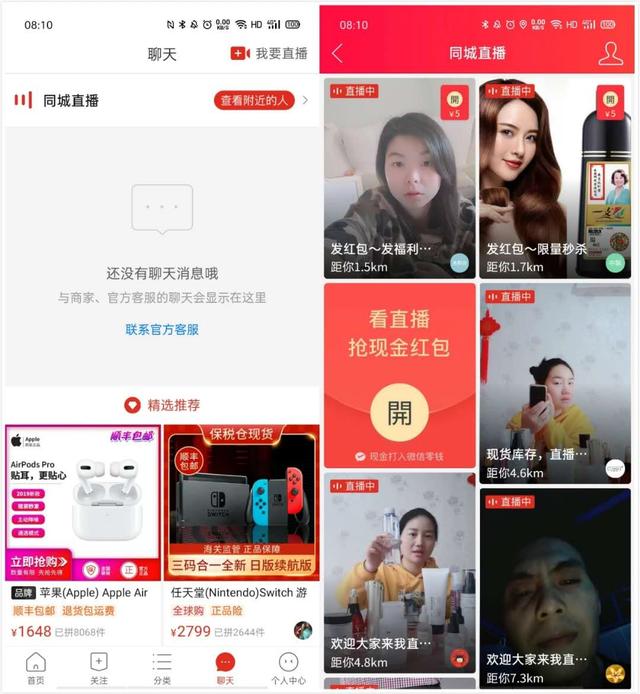
Task: Open the livestream 1.5km away
Action: [x=399, y=178]
